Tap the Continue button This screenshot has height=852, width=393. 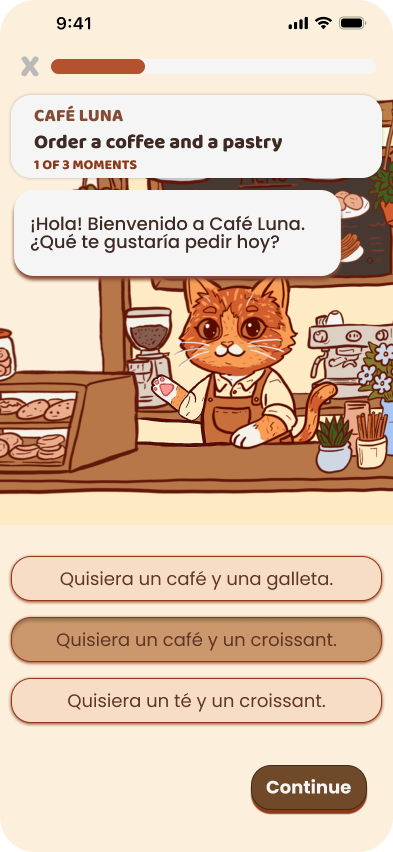point(309,788)
